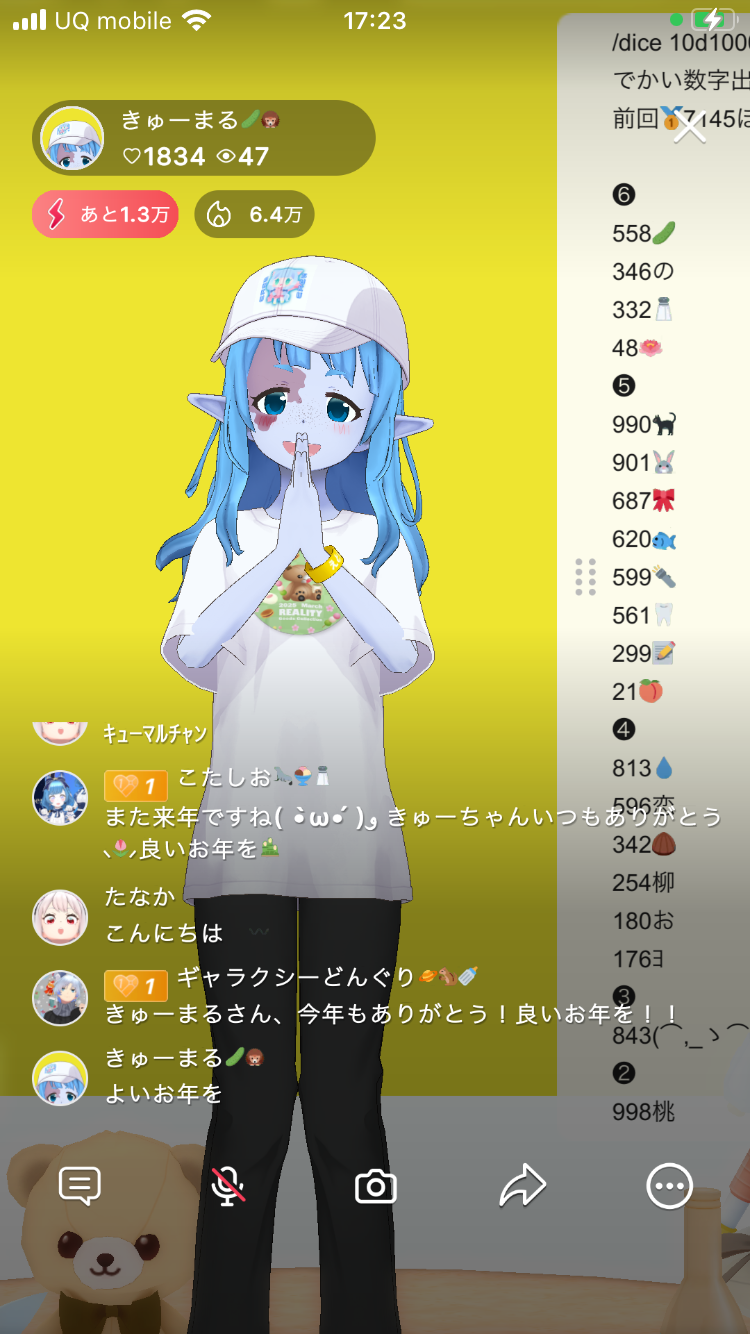Image resolution: width=750 pixels, height=1334 pixels.
Task: Open the 6.4万 flame points chip
Action: (254, 214)
